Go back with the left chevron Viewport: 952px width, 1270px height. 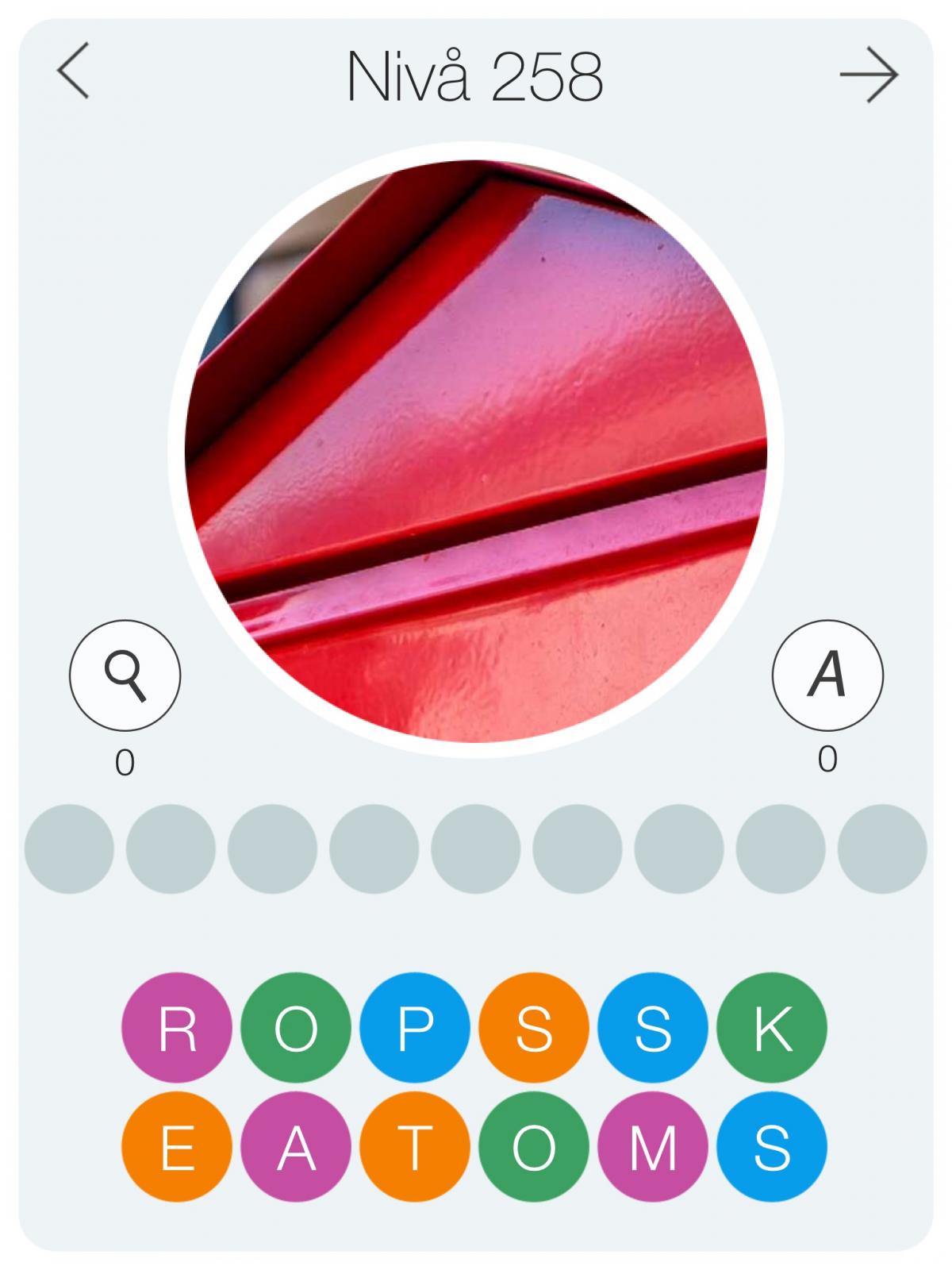(73, 72)
